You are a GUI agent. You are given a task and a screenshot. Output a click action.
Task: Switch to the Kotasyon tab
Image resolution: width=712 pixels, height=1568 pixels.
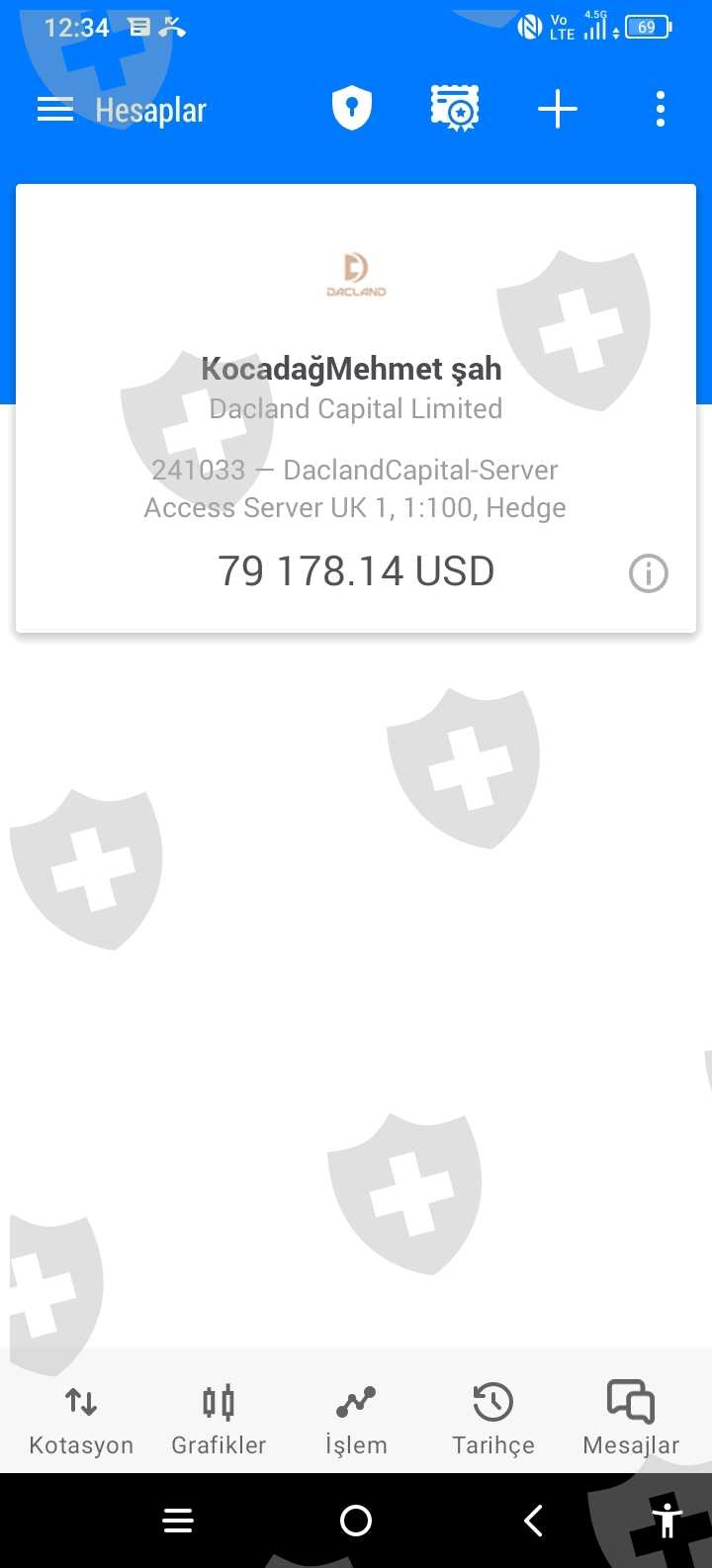[81, 1420]
